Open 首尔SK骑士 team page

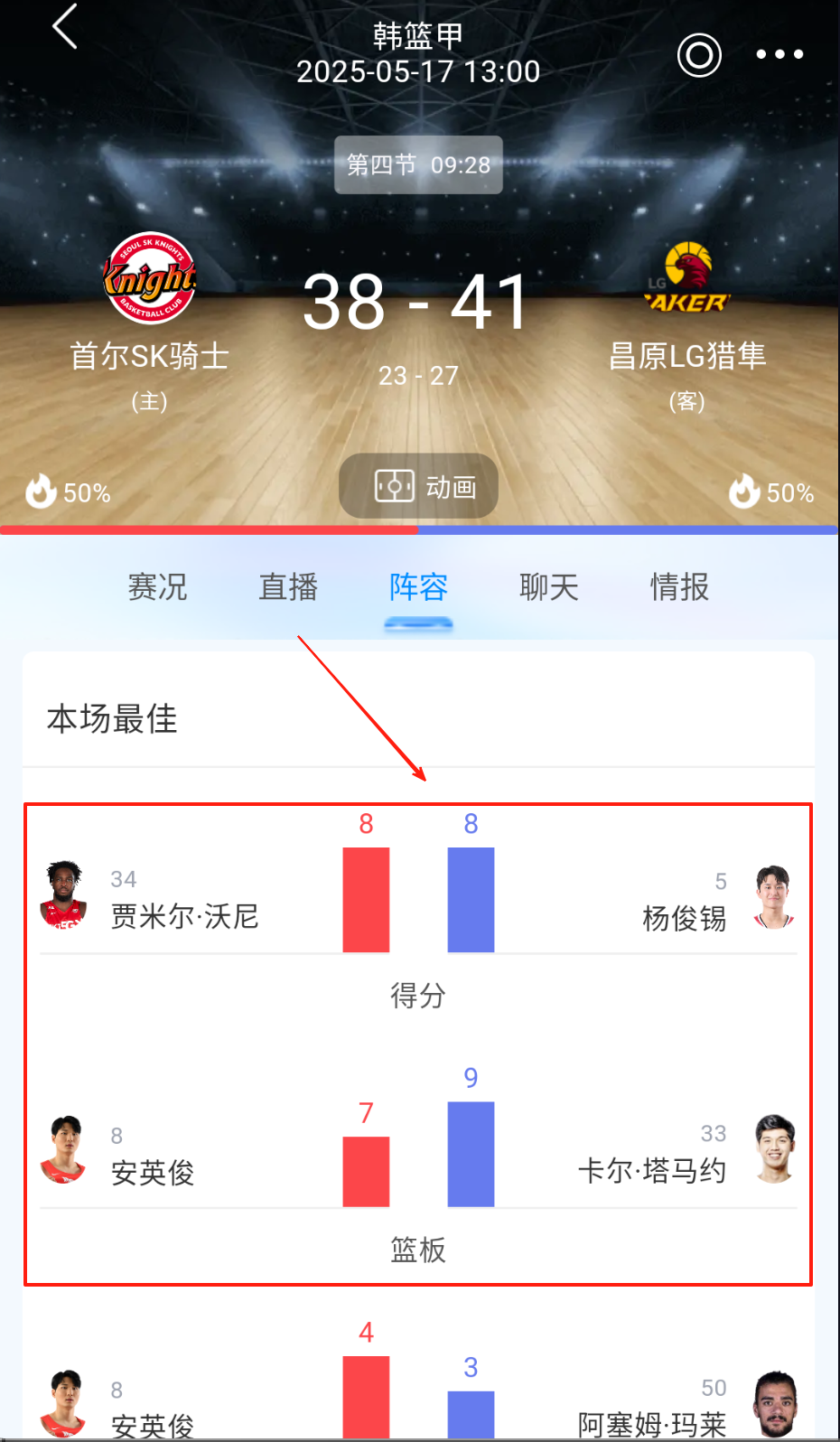coord(150,278)
